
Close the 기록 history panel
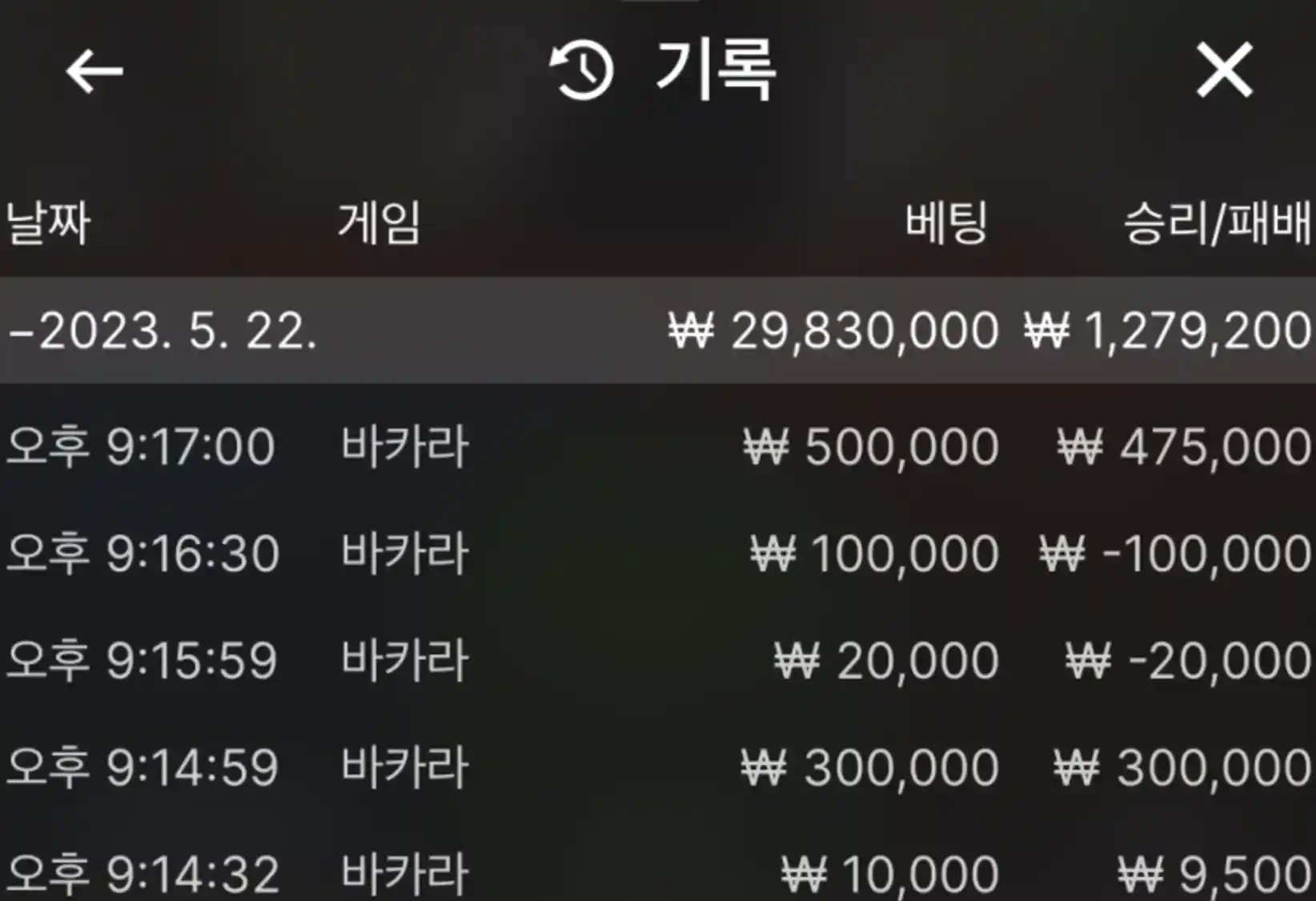(1223, 71)
